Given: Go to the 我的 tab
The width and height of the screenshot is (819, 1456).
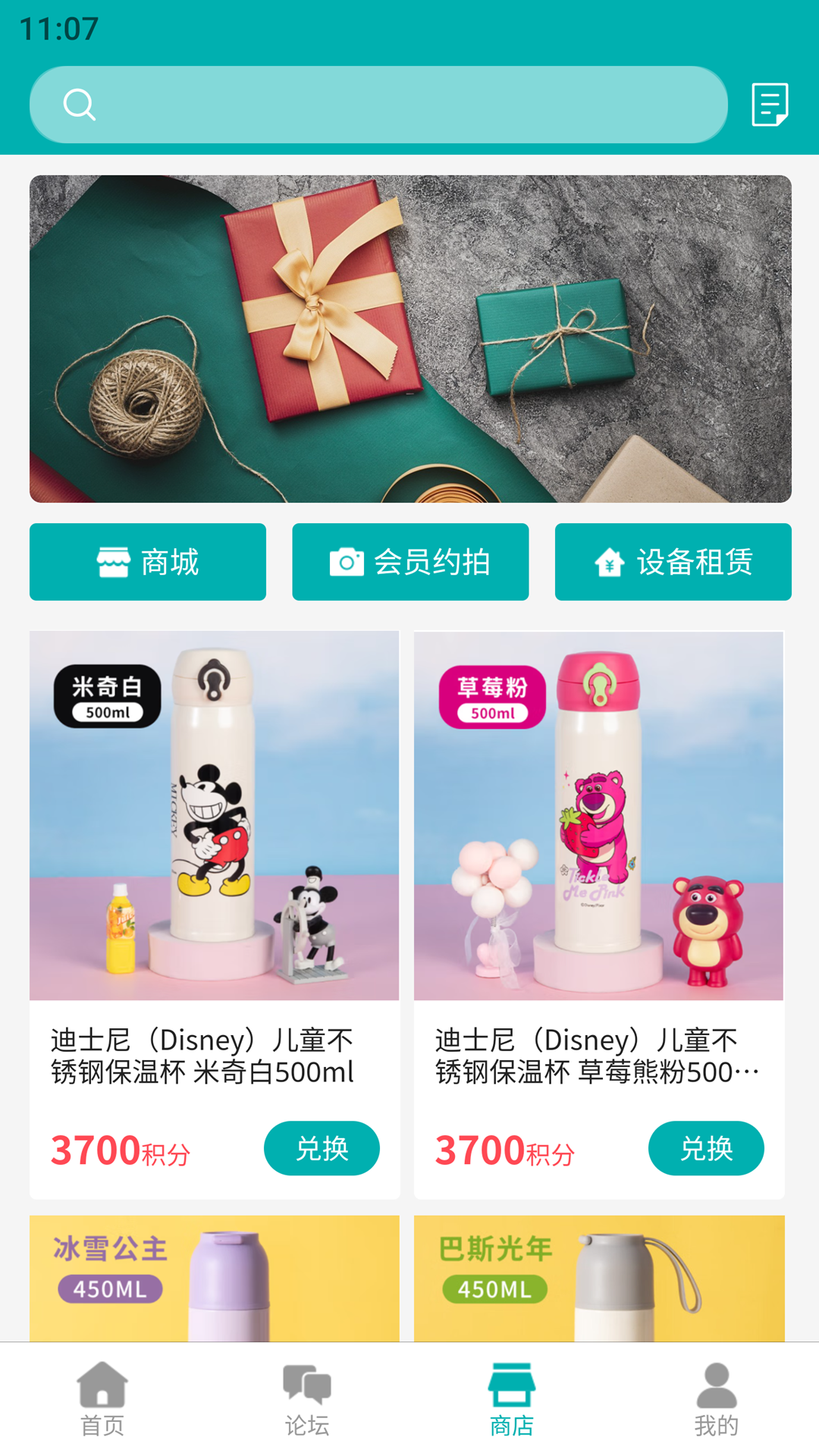Looking at the screenshot, I should coord(717,1399).
